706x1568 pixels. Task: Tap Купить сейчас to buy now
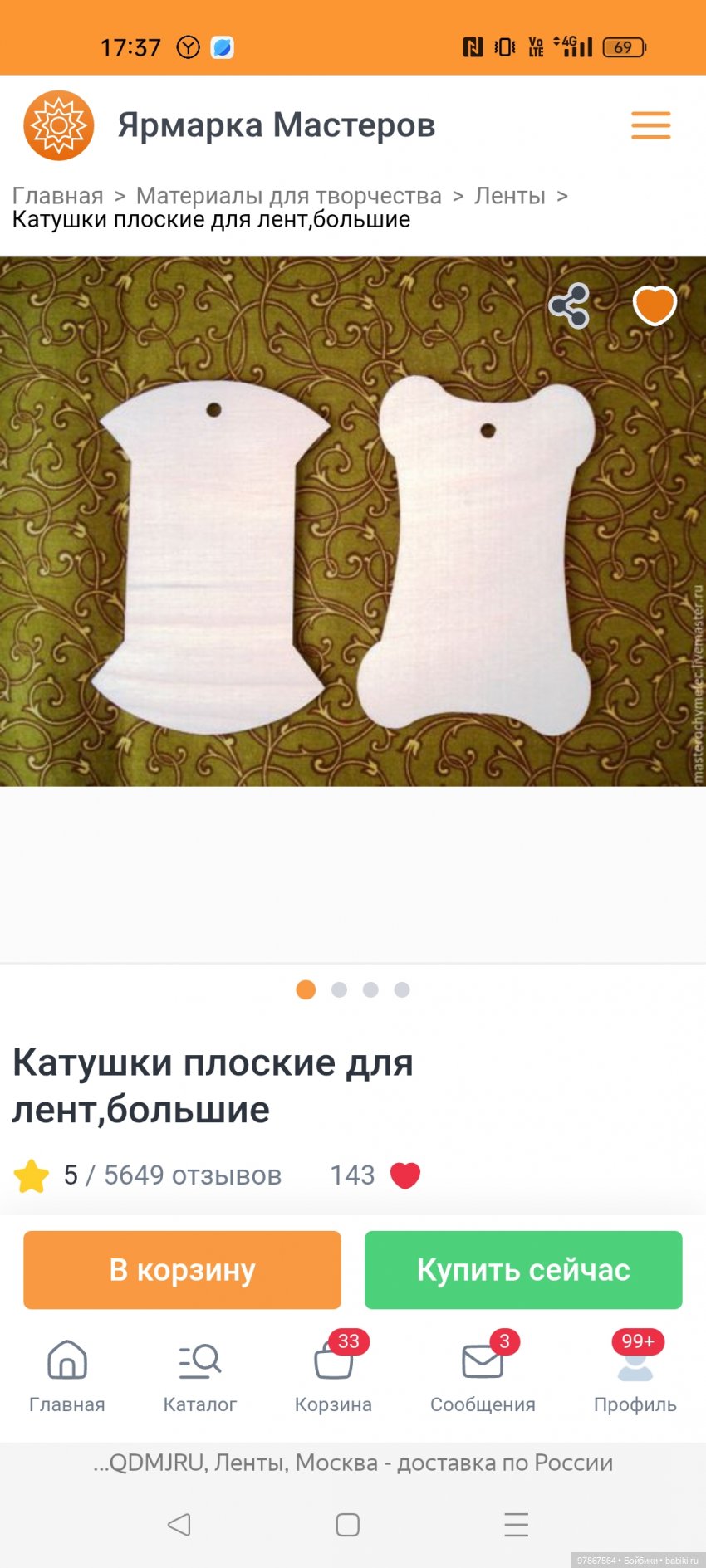click(523, 1269)
